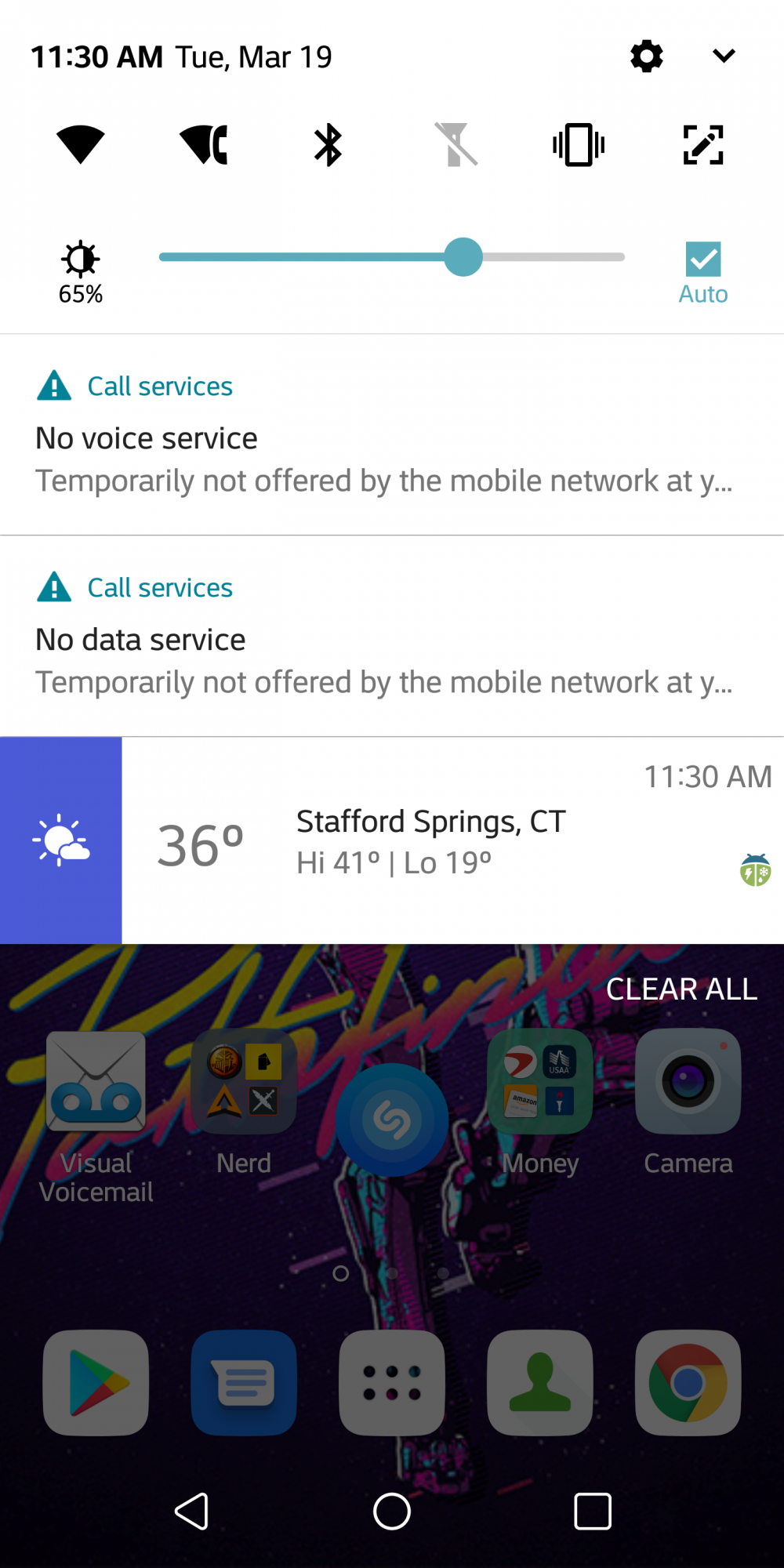Screen dimensions: 784x1568
Task: Open recent apps overview
Action: coord(593,1512)
